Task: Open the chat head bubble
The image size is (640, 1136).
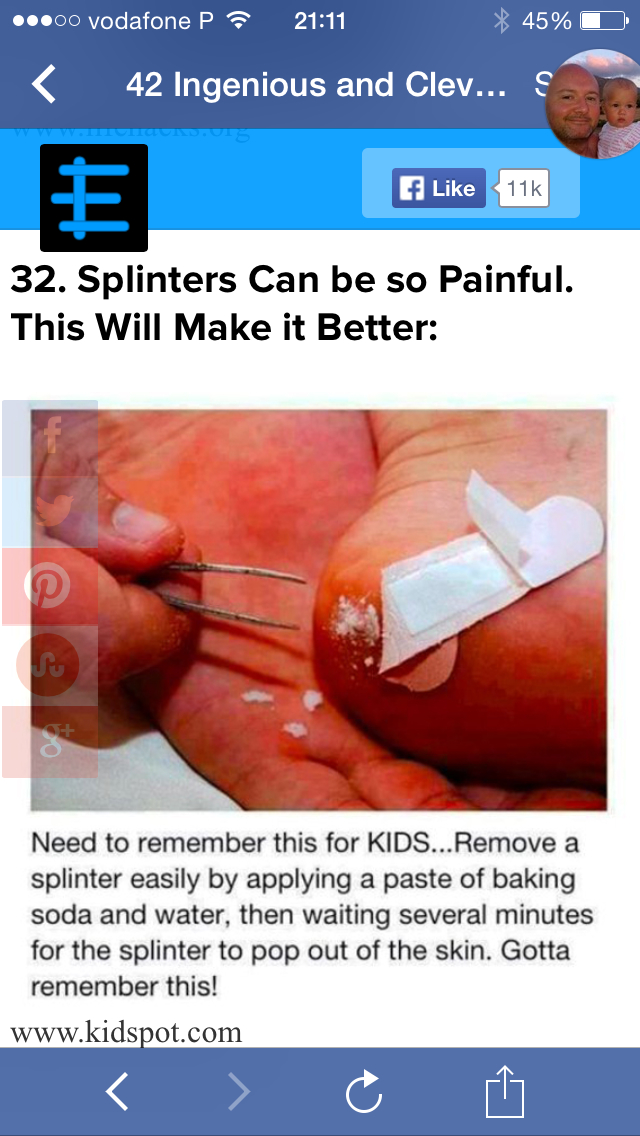Action: (593, 106)
